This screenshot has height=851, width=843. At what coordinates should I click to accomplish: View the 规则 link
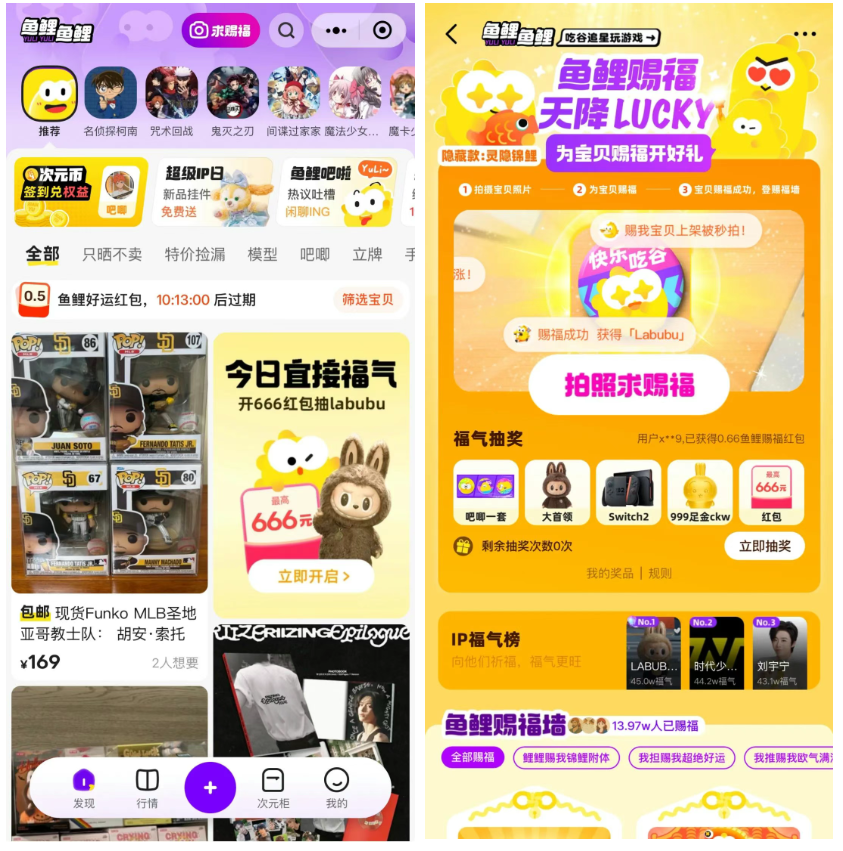pyautogui.click(x=660, y=574)
